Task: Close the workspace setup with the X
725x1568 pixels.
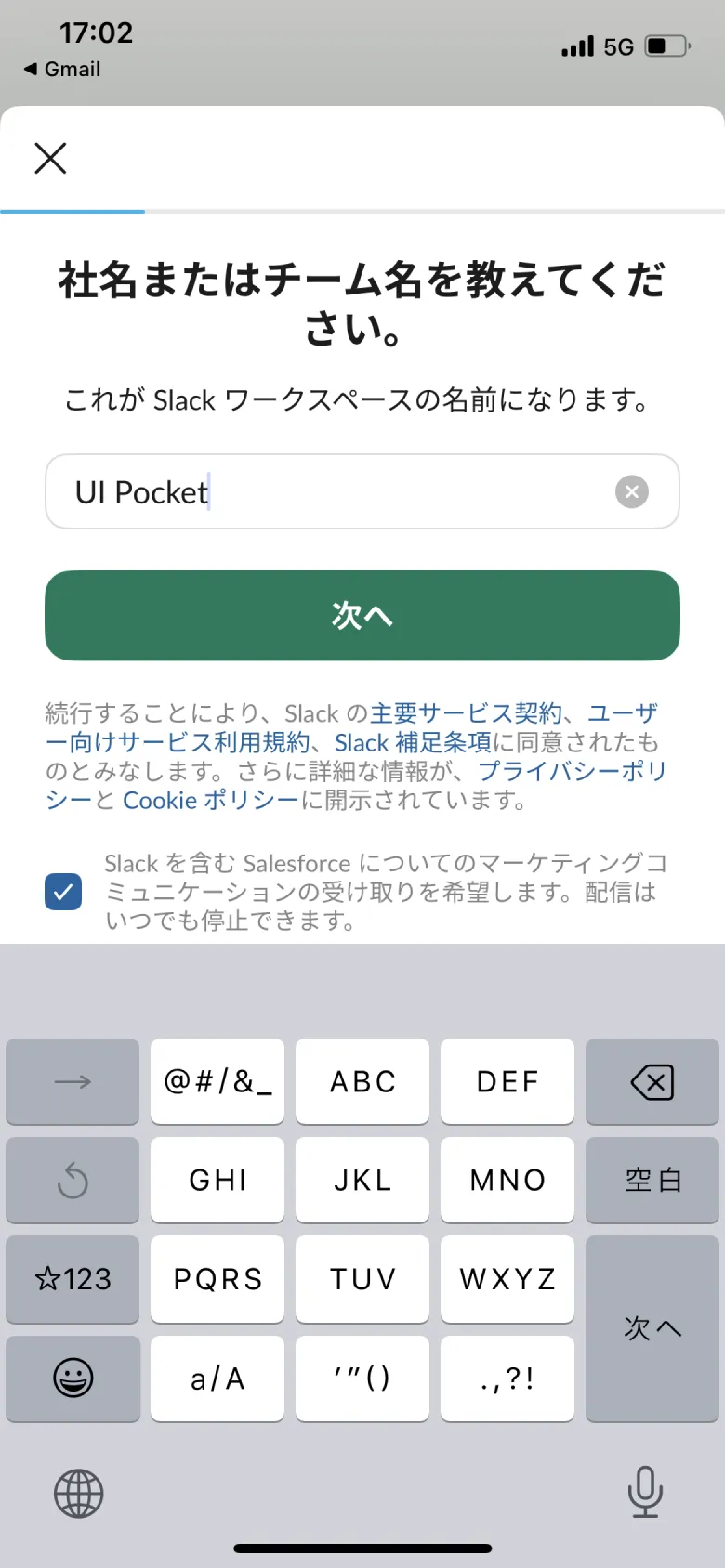Action: click(50, 158)
